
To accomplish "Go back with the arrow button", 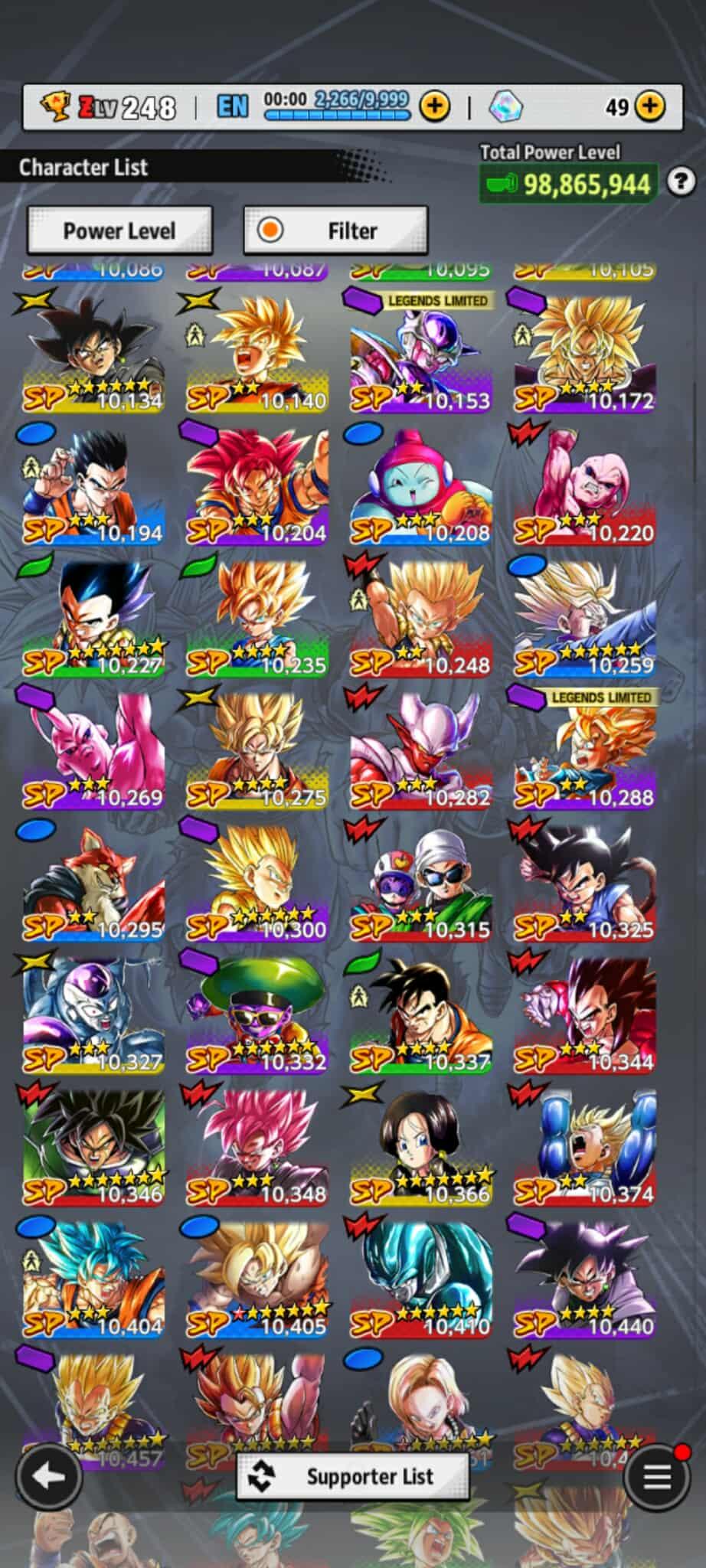I will [x=48, y=1477].
